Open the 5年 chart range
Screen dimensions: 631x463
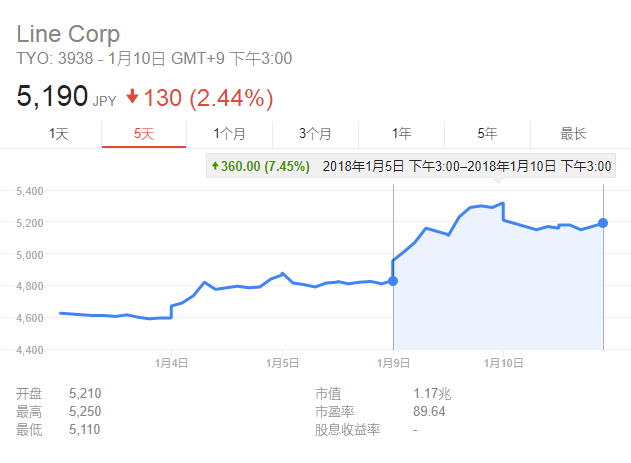tap(487, 133)
